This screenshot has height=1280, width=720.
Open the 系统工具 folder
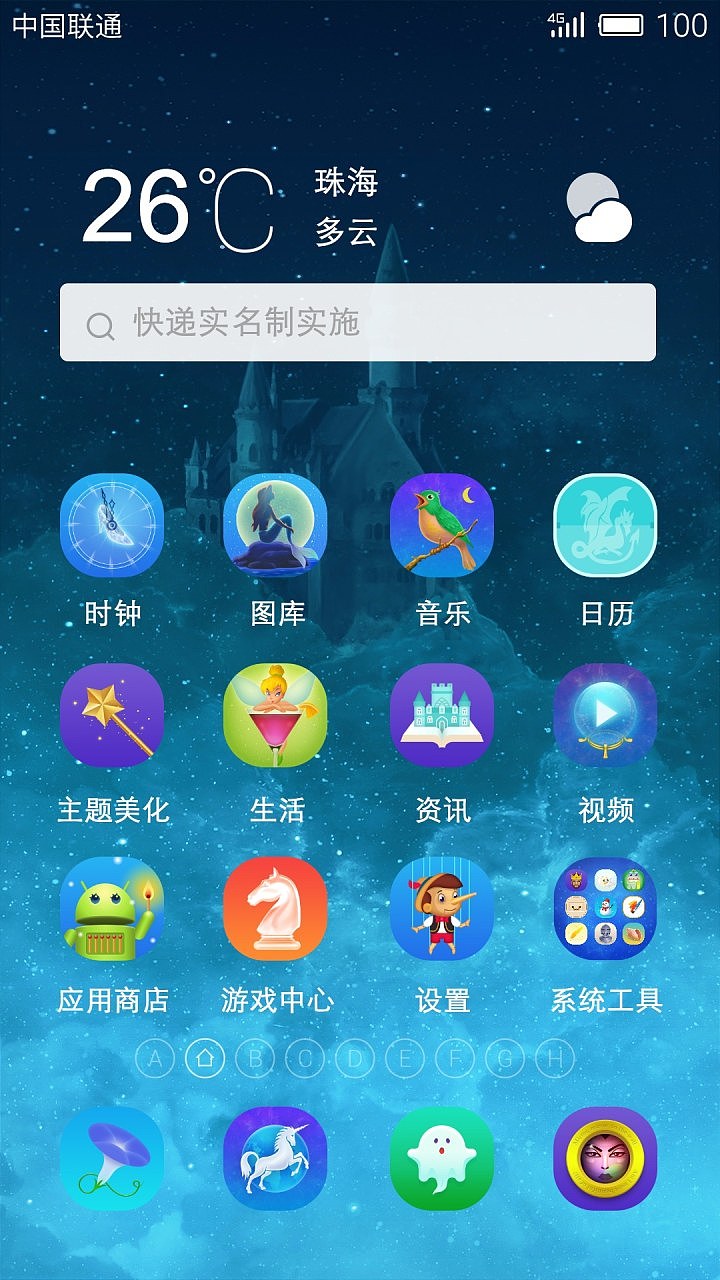[606, 908]
